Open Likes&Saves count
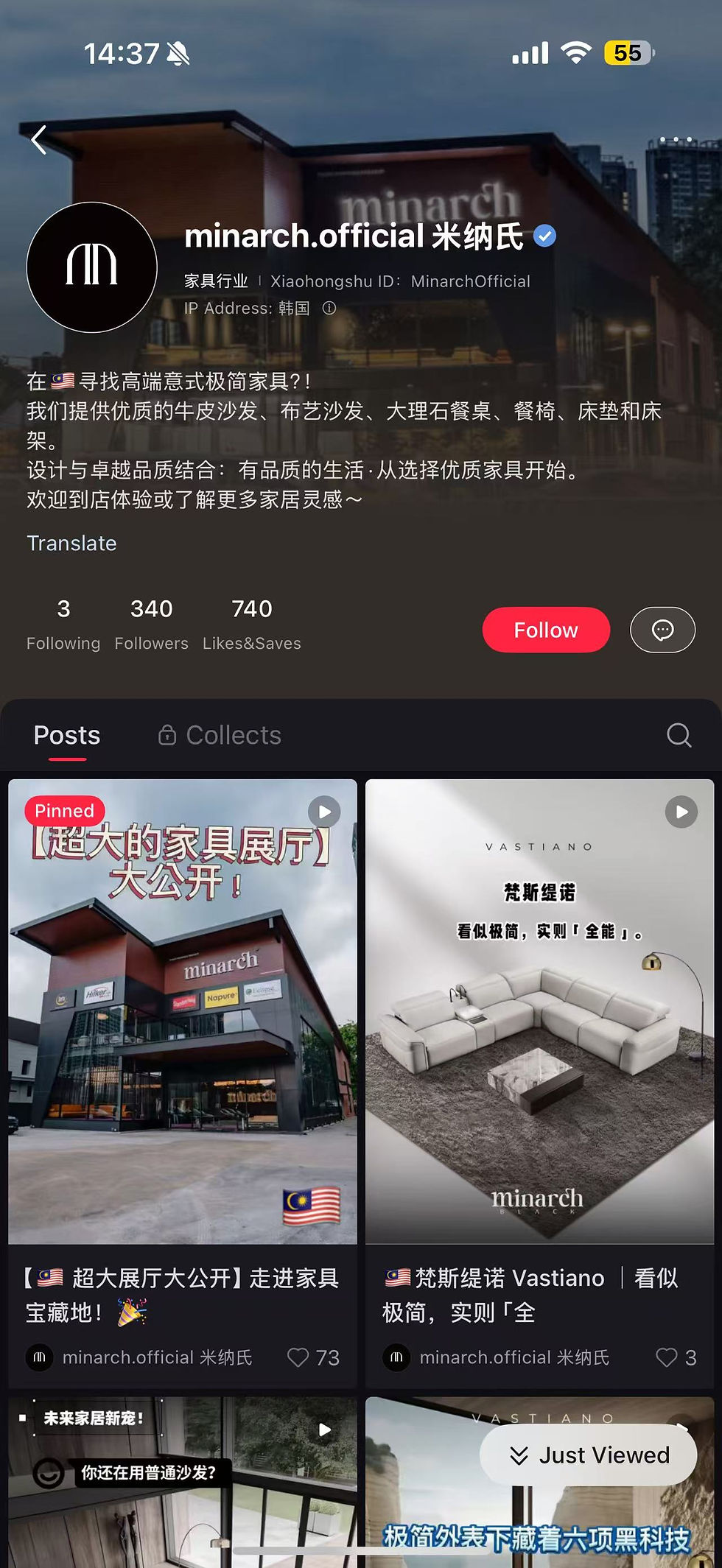The height and width of the screenshot is (1568, 722). pyautogui.click(x=251, y=625)
